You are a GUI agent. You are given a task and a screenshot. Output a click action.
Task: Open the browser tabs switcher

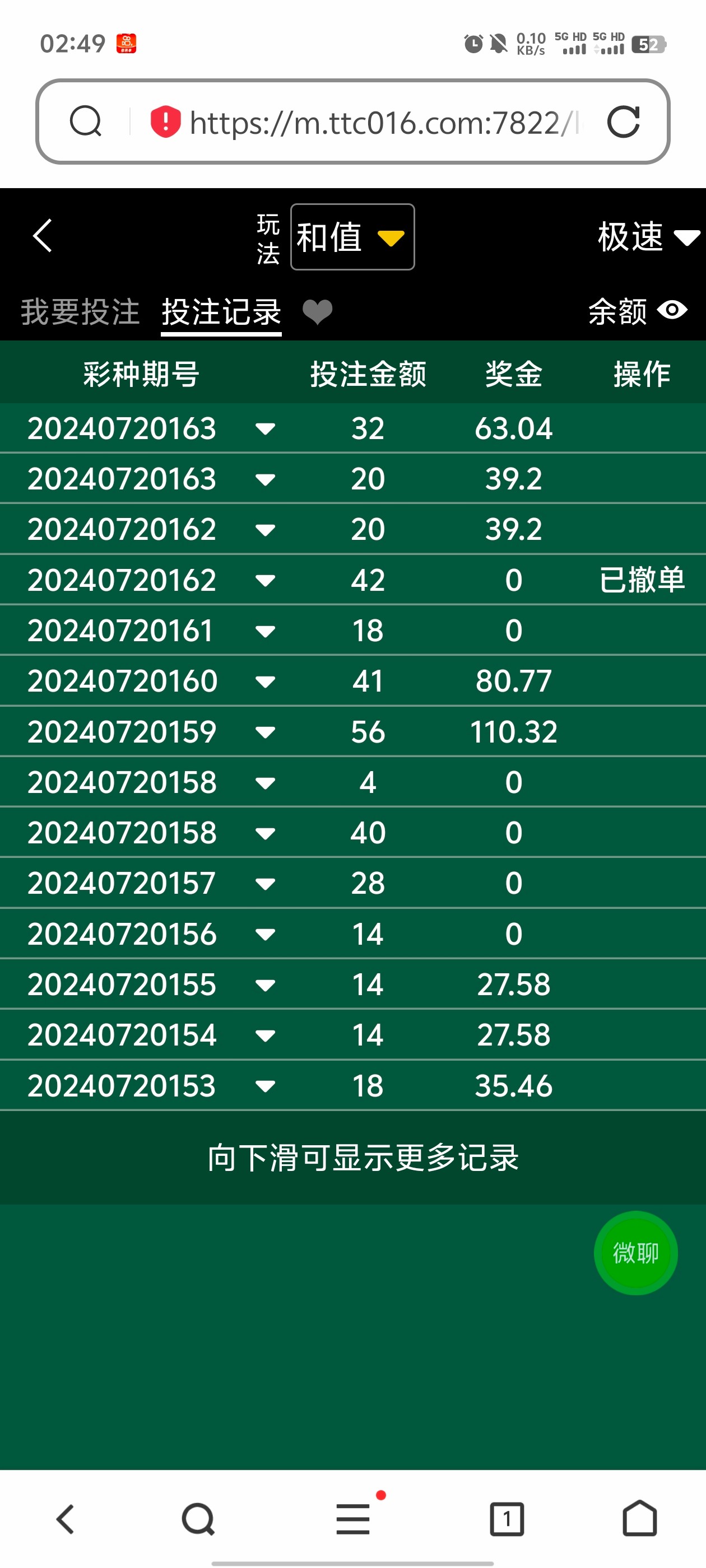(506, 1519)
